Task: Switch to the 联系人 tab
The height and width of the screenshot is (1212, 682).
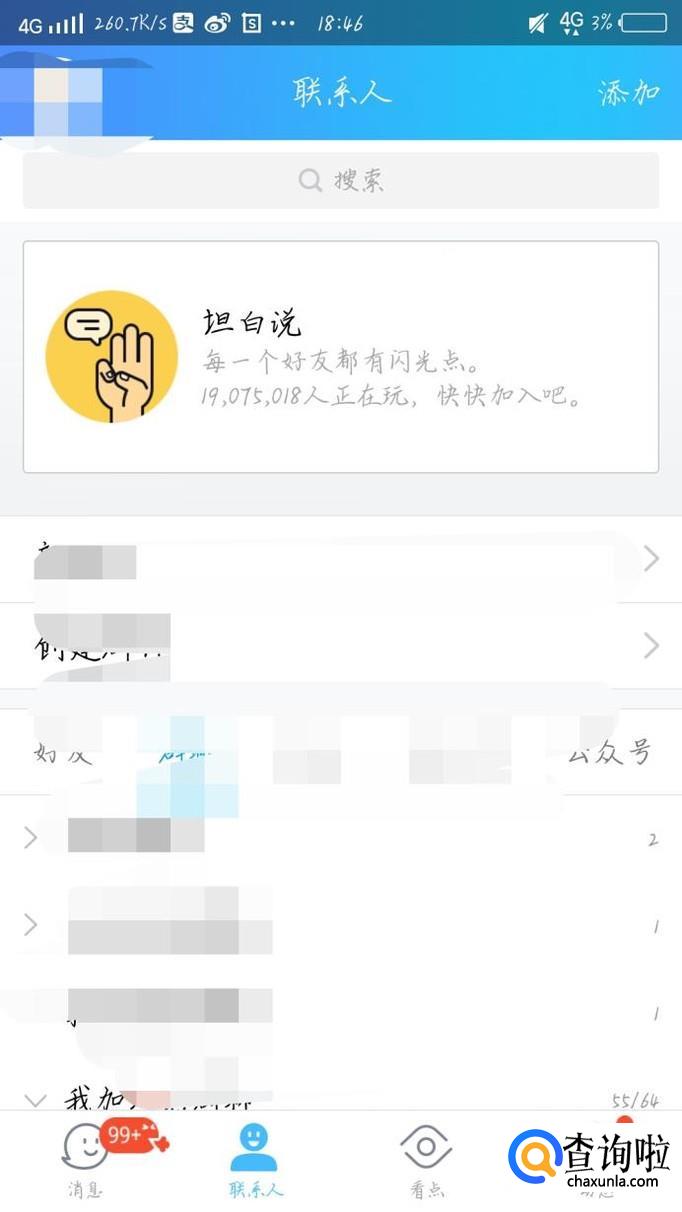Action: pyautogui.click(x=256, y=1160)
